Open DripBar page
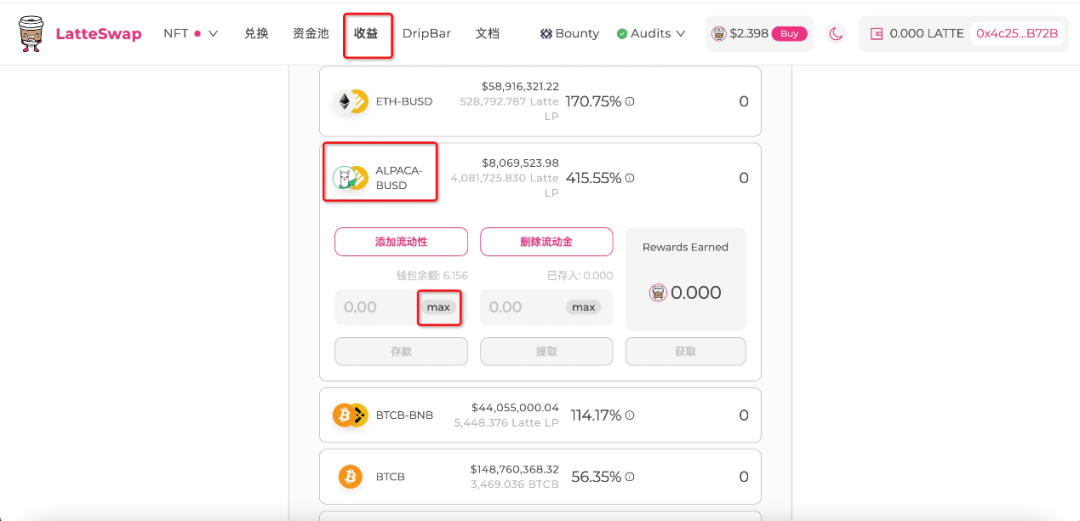 click(426, 33)
